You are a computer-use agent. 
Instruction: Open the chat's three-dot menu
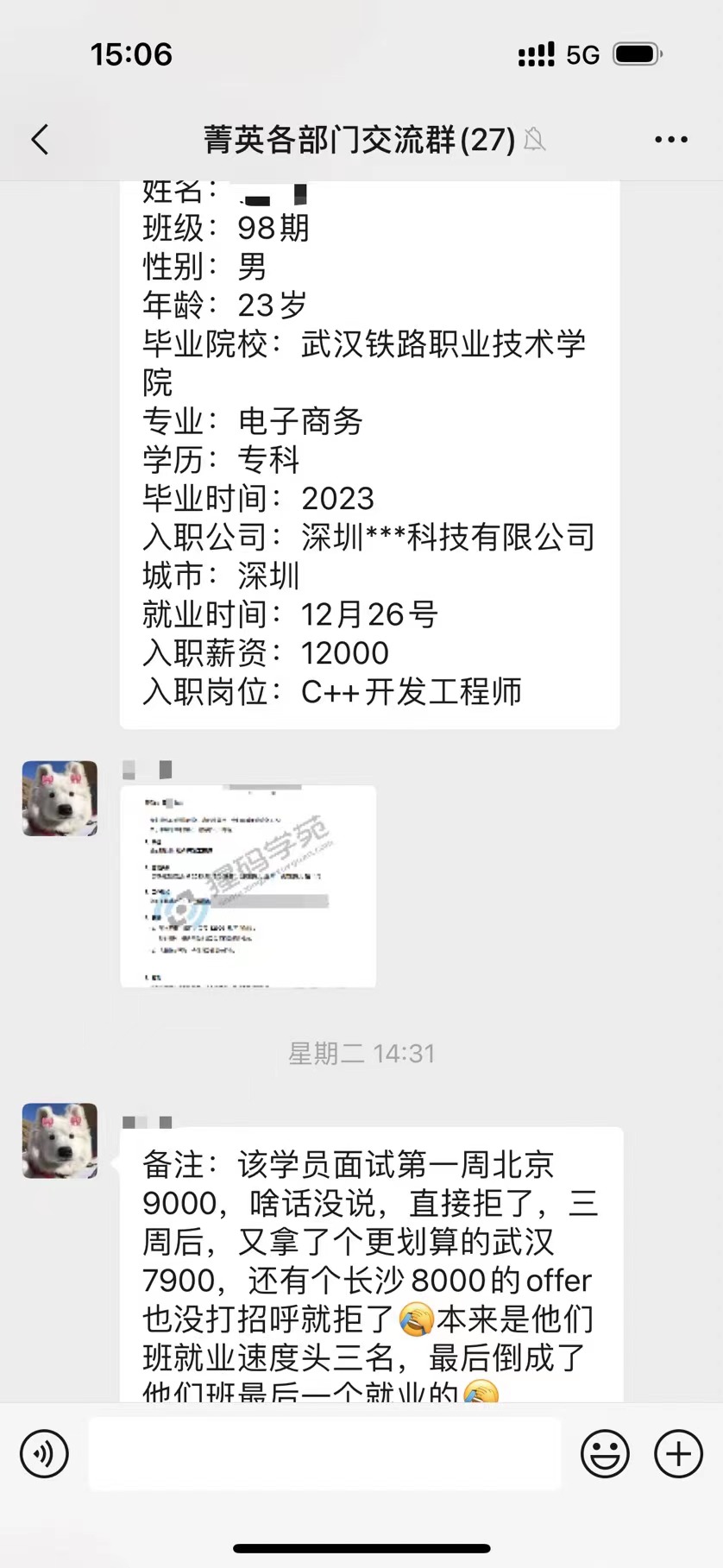(671, 139)
